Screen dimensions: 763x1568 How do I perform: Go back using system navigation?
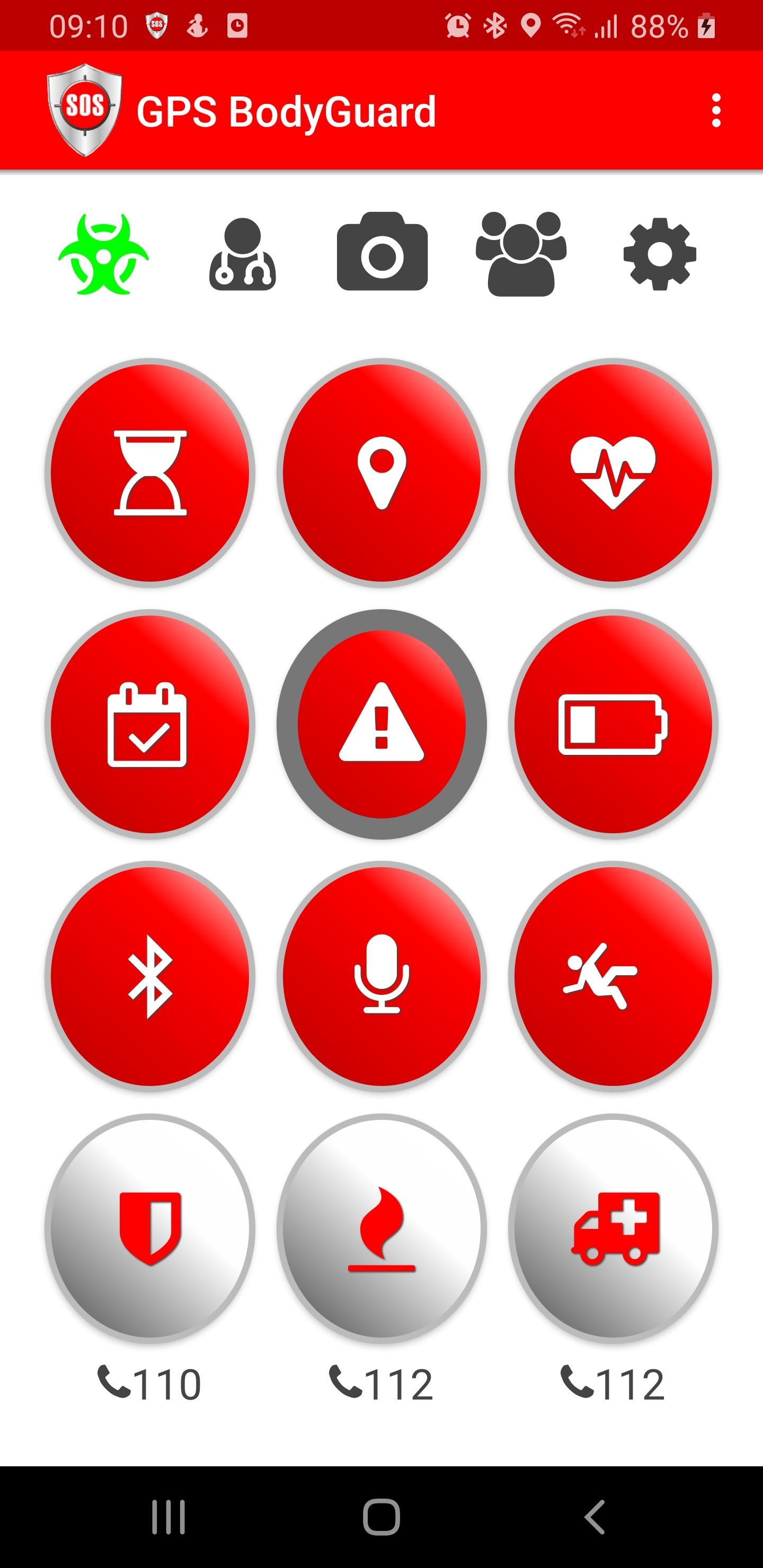click(x=595, y=1516)
